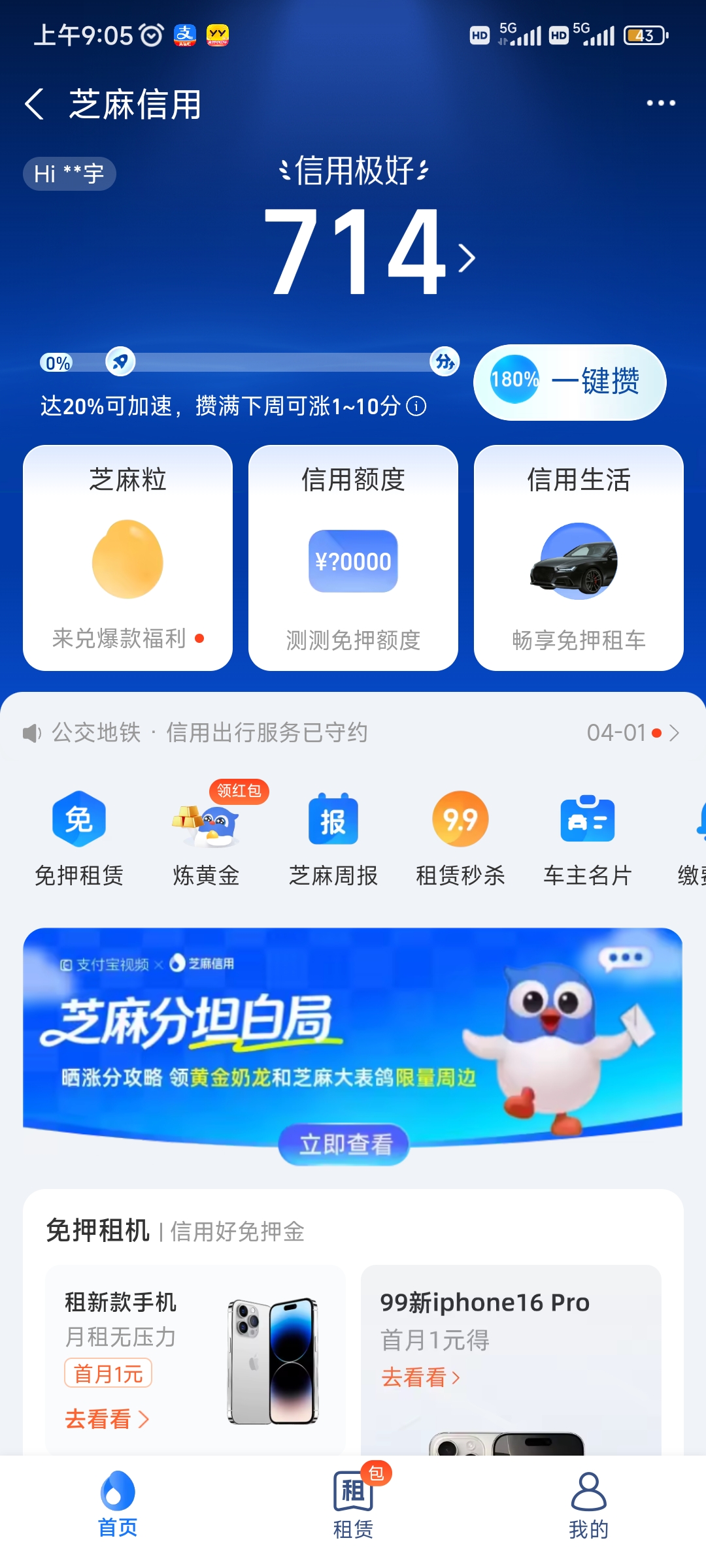Viewport: 706px width, 1568px height.
Task: Tap the 一键攒 button
Action: click(570, 382)
